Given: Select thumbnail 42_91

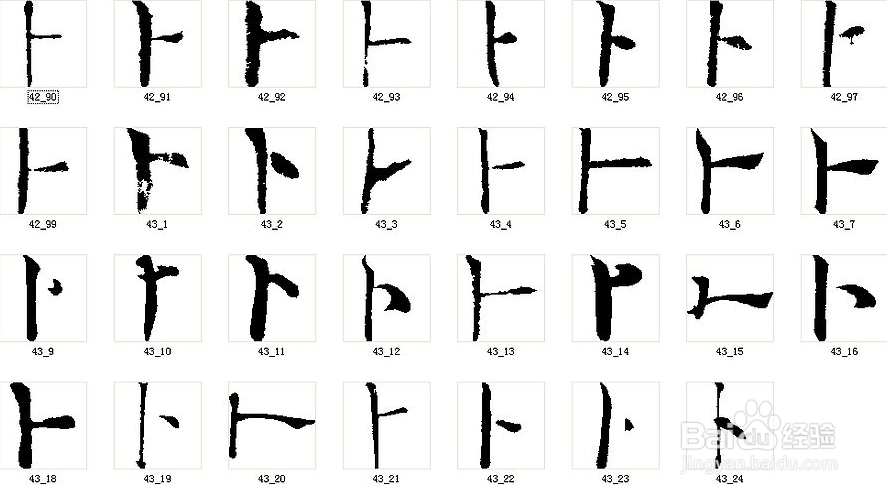Looking at the screenshot, I should point(157,45).
